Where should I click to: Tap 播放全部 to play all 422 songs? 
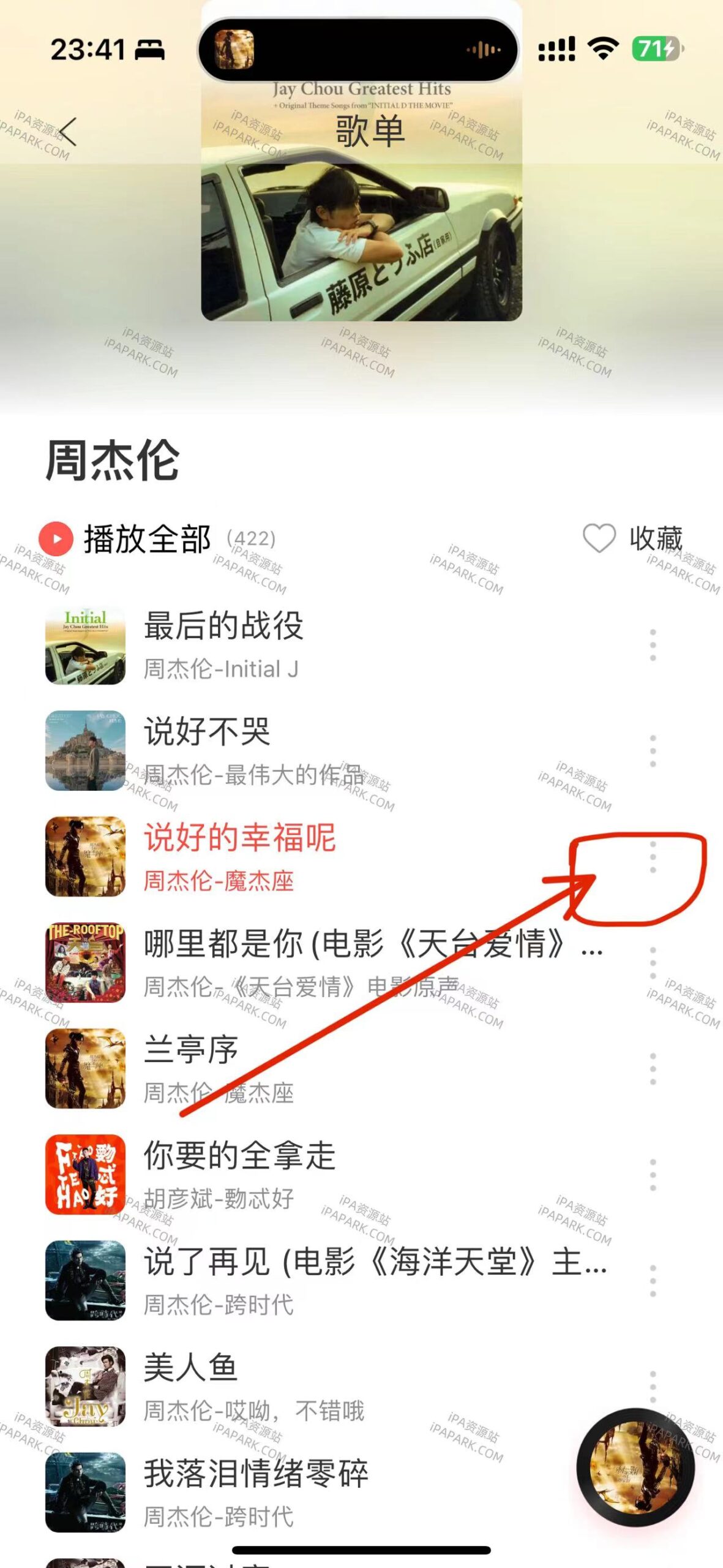pos(145,537)
